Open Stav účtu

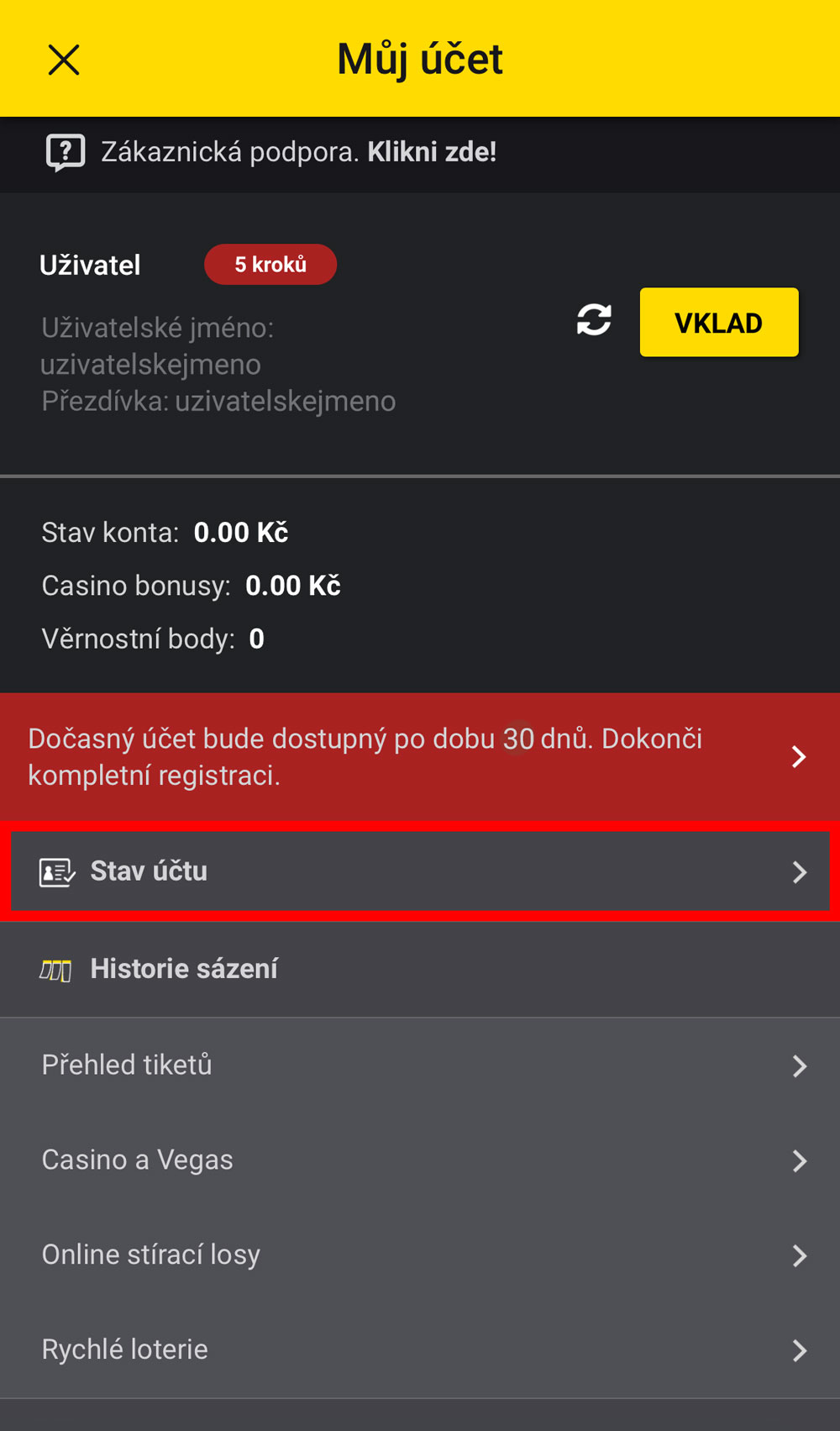click(x=420, y=871)
